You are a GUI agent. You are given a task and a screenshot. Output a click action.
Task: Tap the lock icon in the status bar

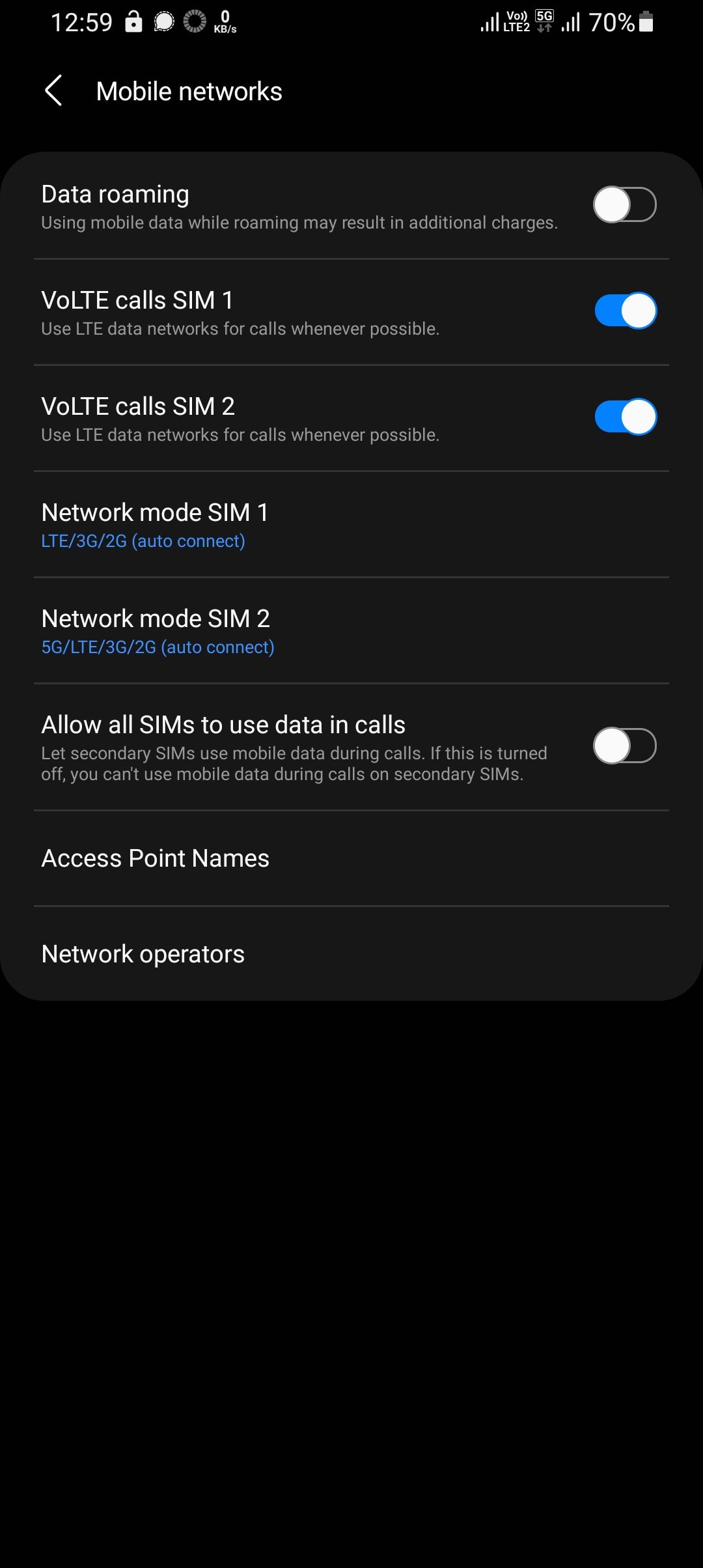[x=133, y=21]
